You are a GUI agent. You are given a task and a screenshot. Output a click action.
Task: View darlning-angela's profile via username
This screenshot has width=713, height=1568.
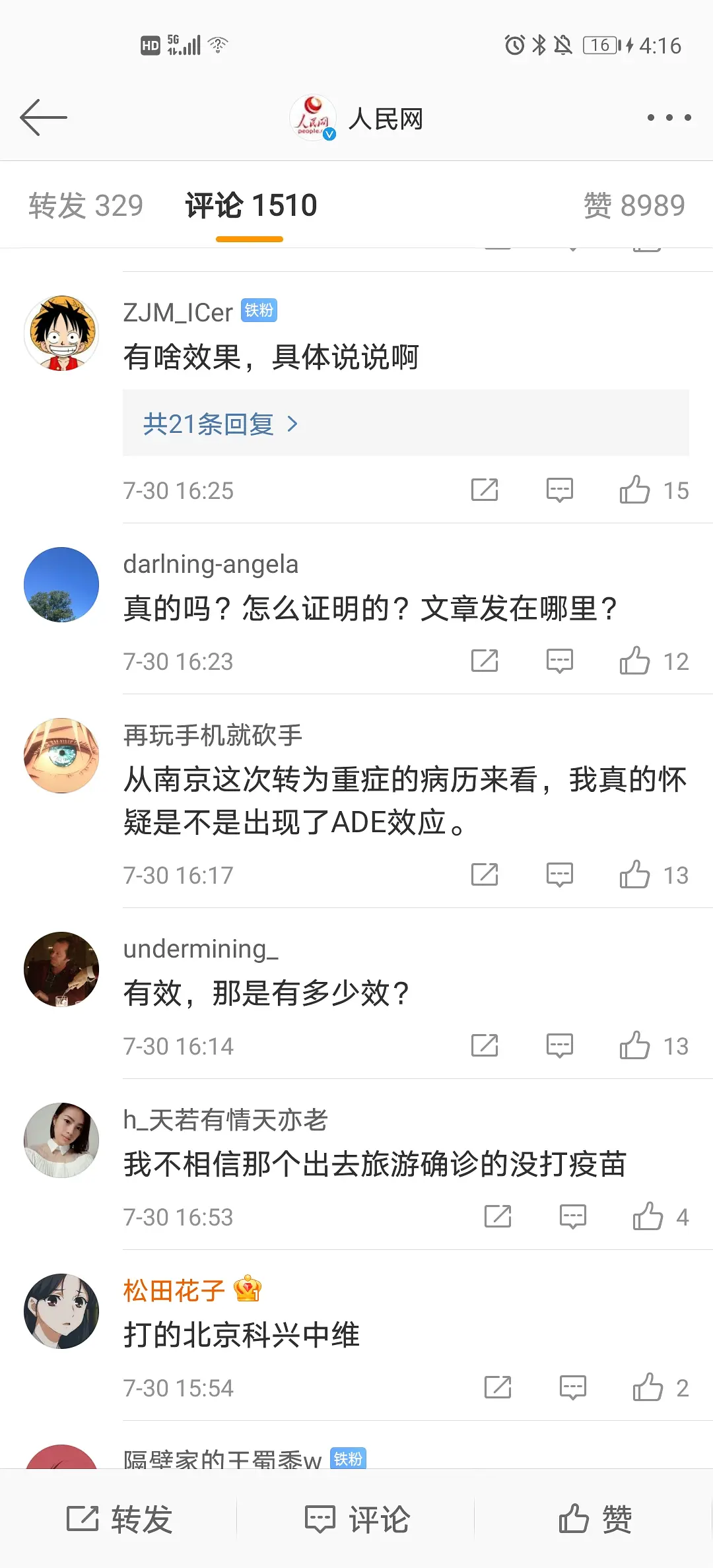(211, 565)
